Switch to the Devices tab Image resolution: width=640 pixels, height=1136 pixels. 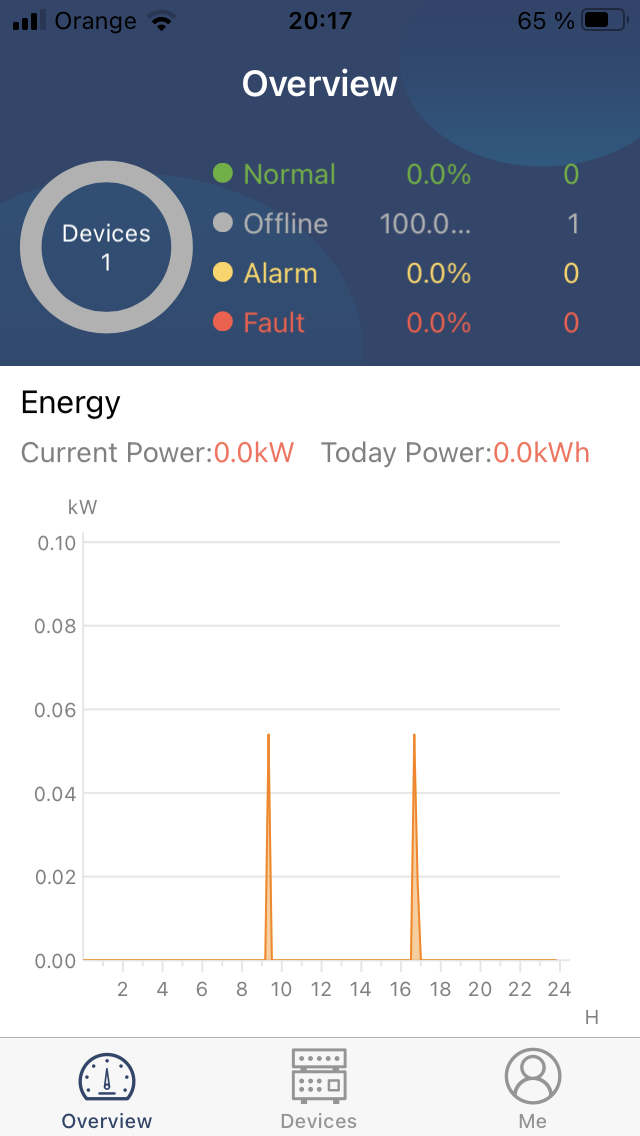319,1088
